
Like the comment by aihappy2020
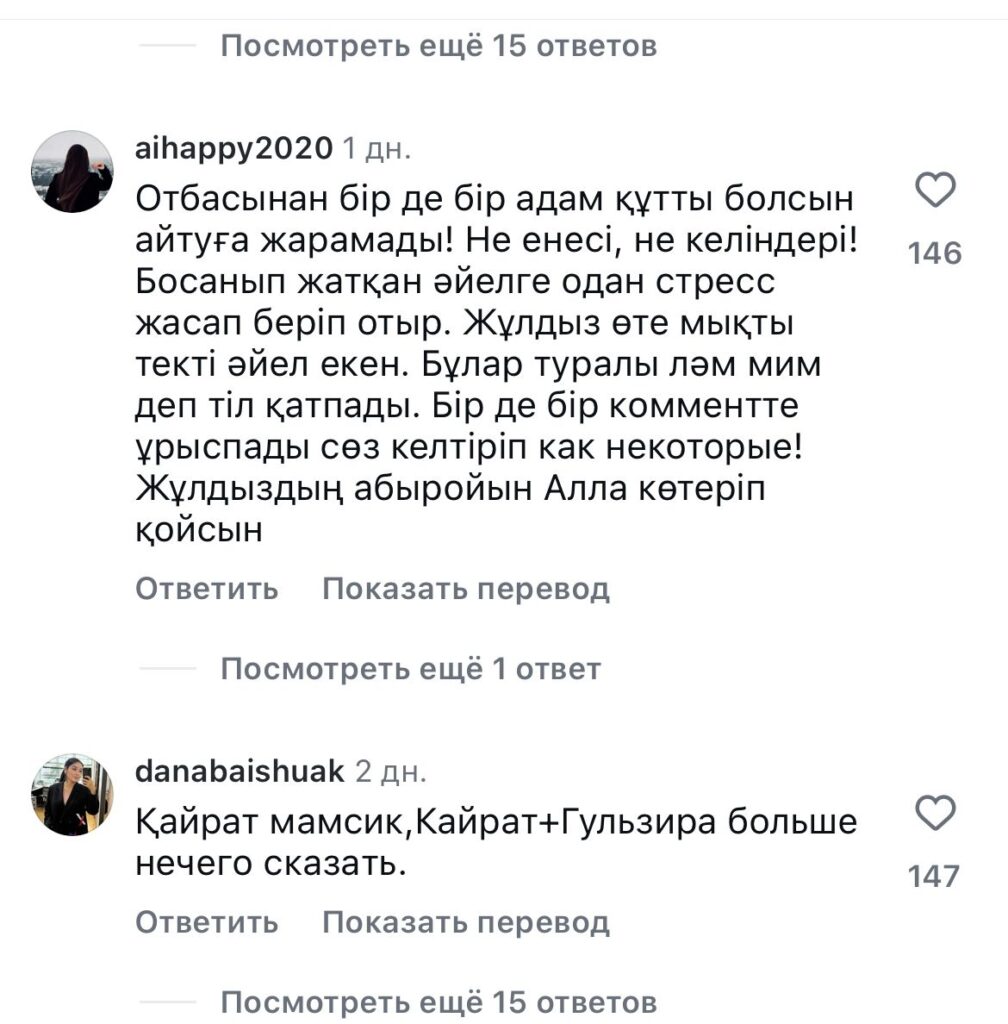936,191
